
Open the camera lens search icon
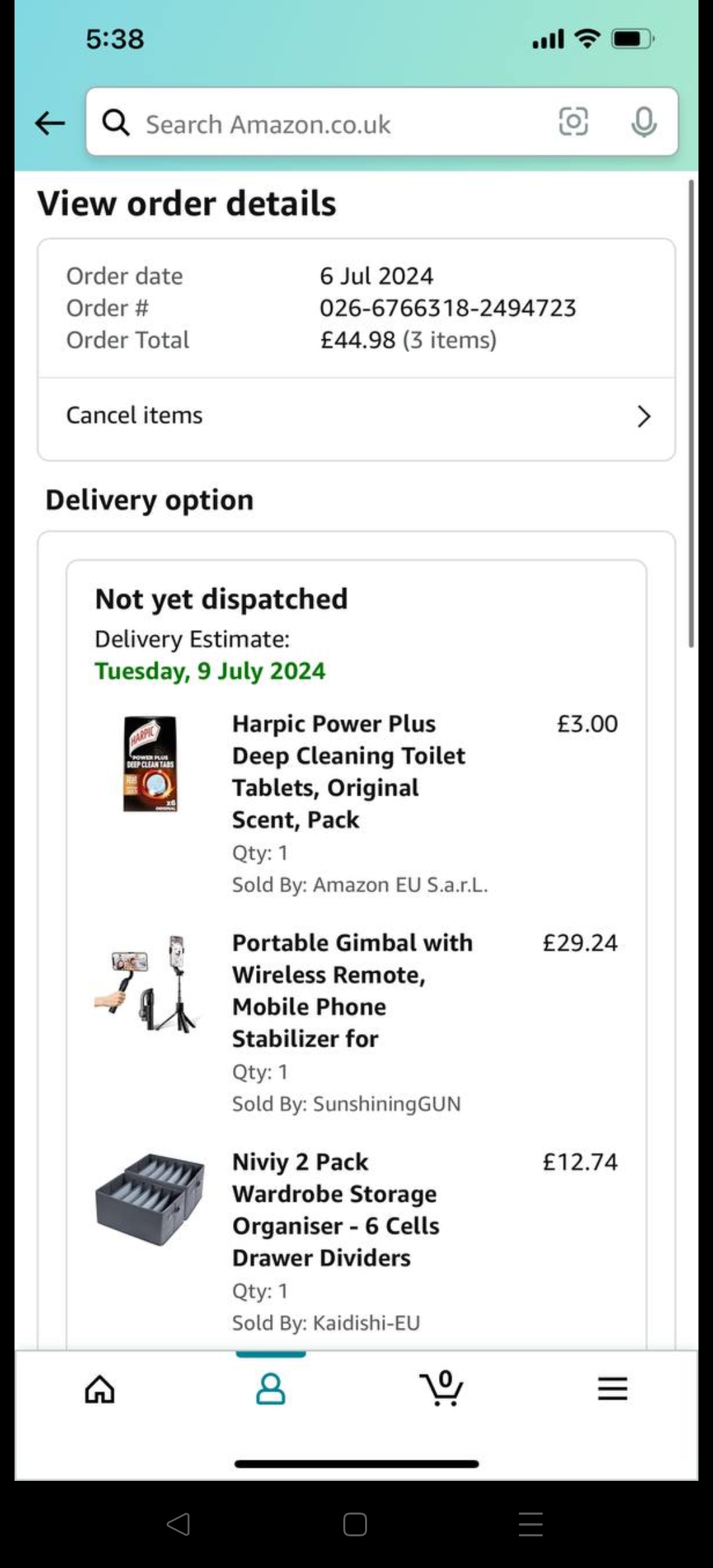[x=573, y=122]
